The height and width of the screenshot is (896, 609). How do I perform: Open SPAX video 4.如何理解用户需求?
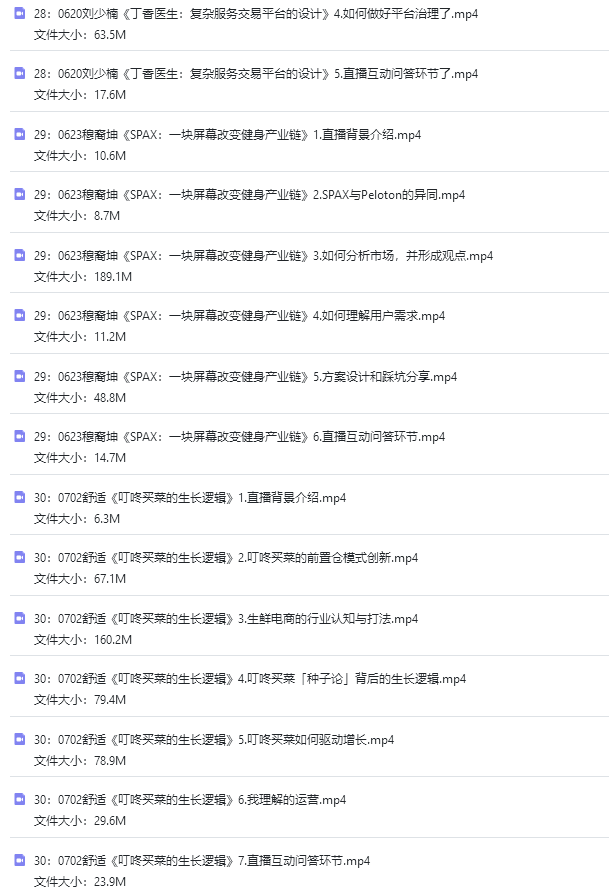pos(239,316)
